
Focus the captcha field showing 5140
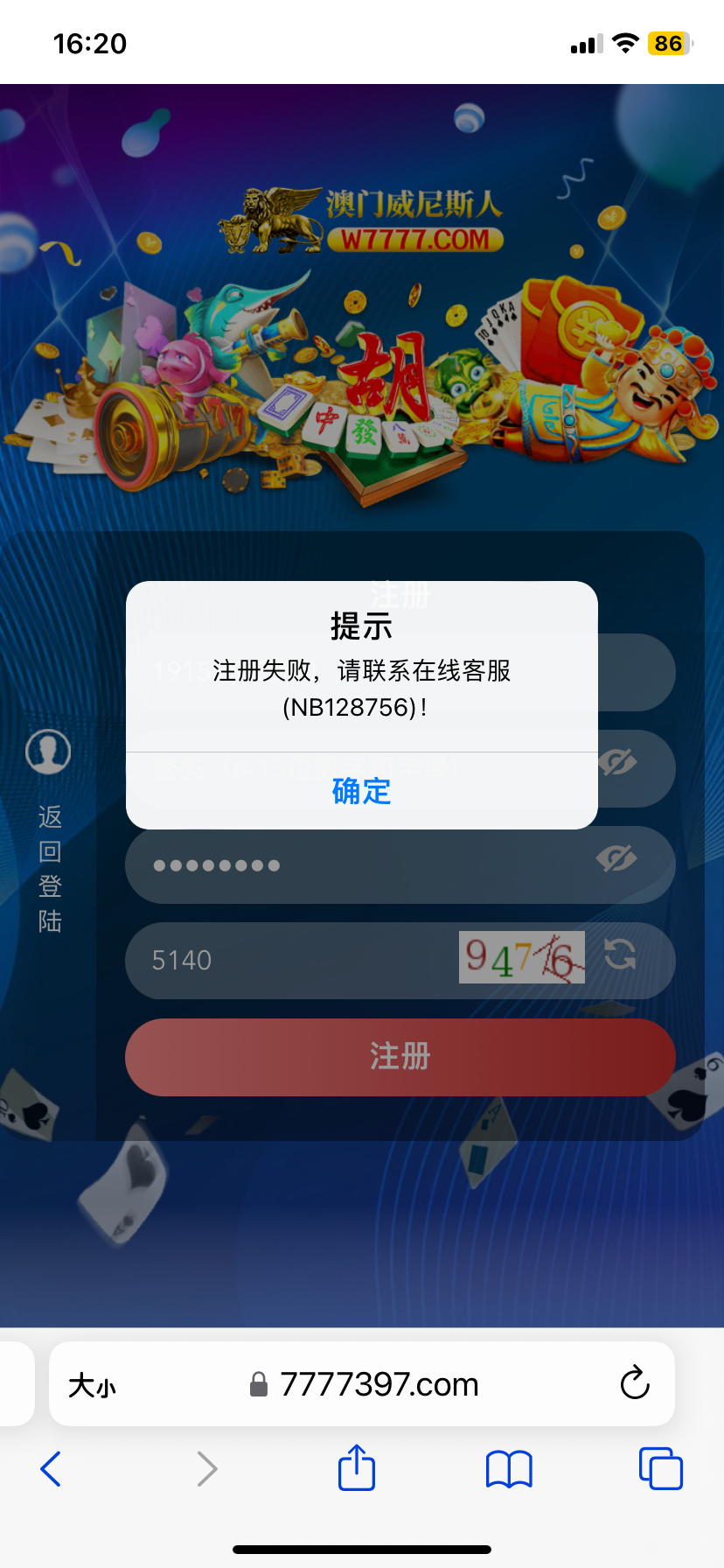click(x=289, y=961)
